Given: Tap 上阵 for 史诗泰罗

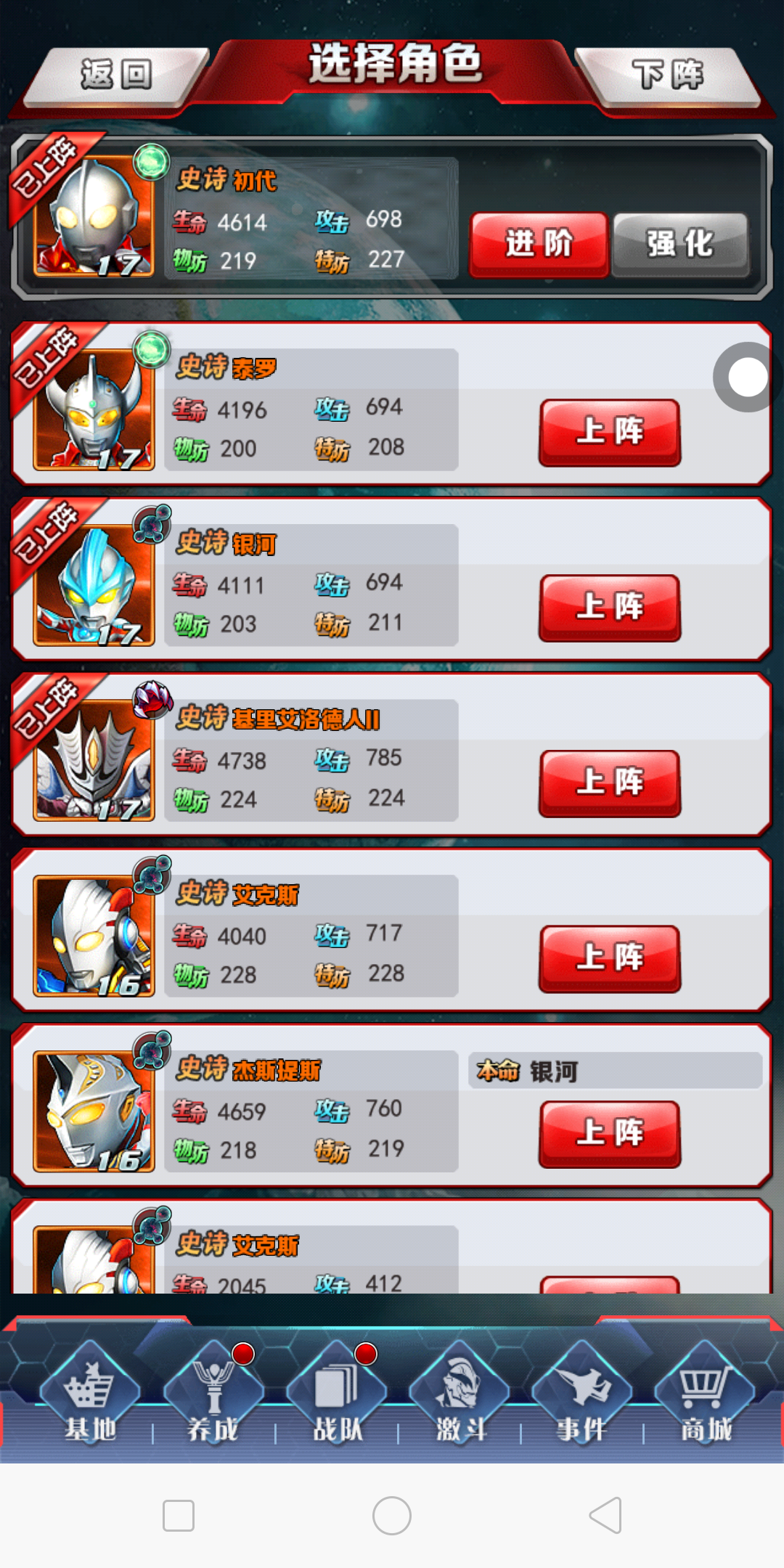Looking at the screenshot, I should (609, 433).
